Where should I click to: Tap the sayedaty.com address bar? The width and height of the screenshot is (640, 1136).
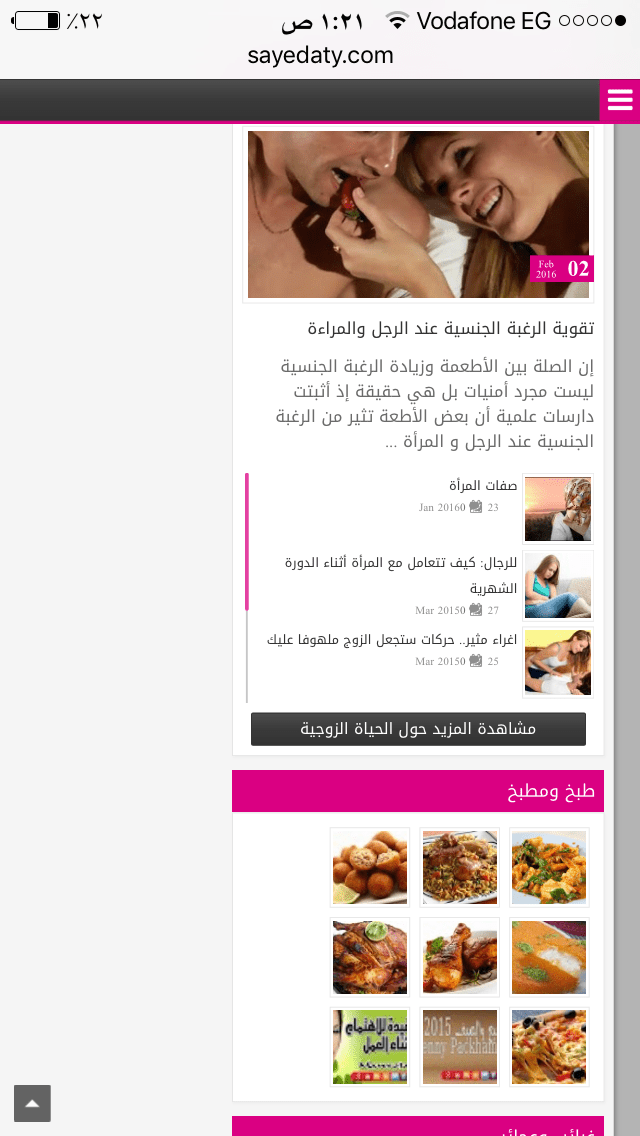[x=320, y=55]
